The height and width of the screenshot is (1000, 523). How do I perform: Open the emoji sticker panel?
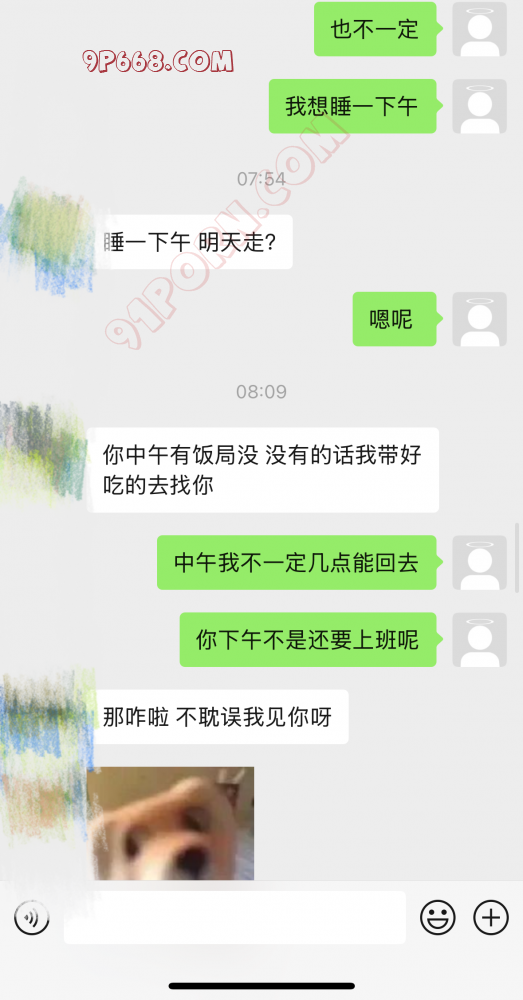pos(438,918)
